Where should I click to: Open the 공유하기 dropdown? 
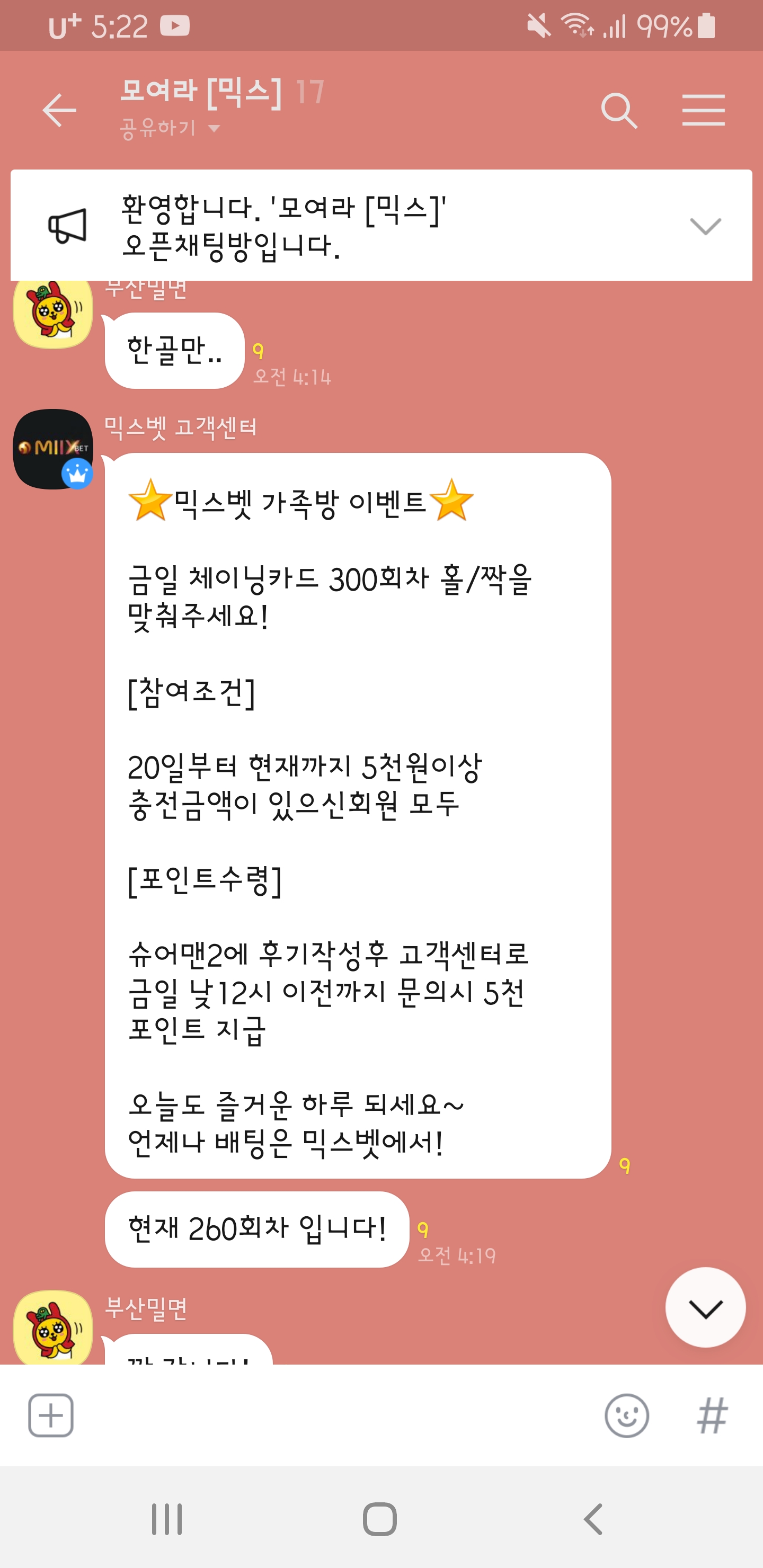(170, 128)
